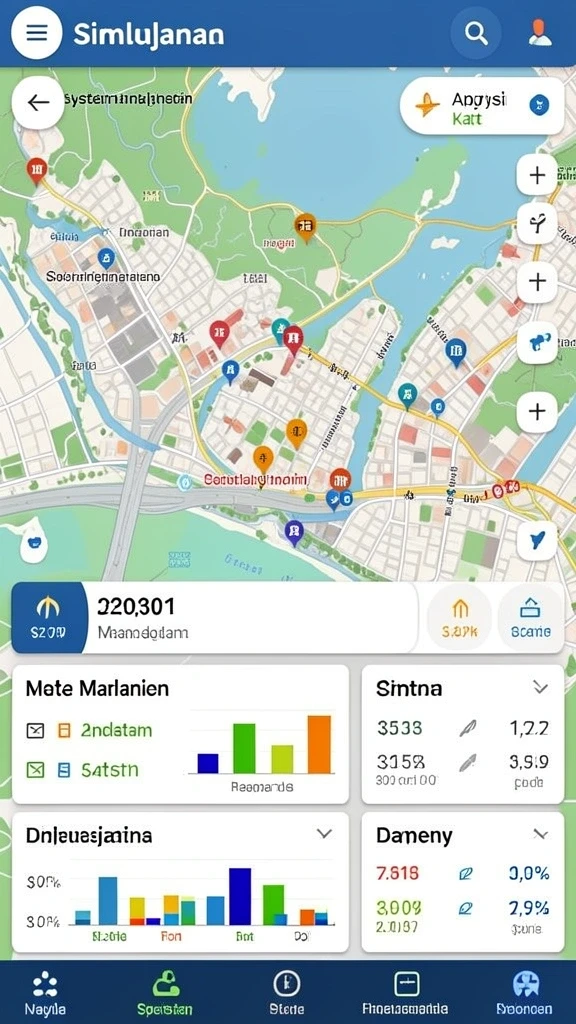Tap the location arrow button on the map
This screenshot has height=1024, width=576.
point(537,539)
